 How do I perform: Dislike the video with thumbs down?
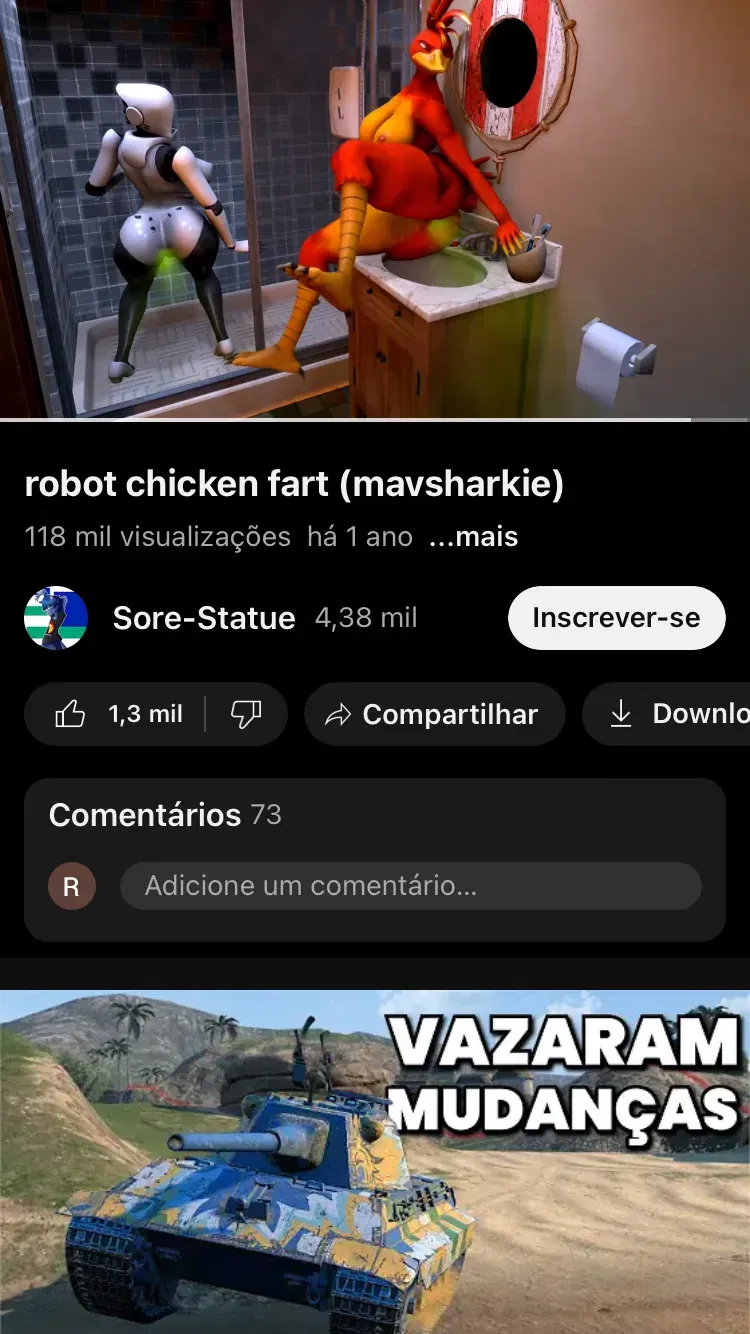[x=246, y=714]
